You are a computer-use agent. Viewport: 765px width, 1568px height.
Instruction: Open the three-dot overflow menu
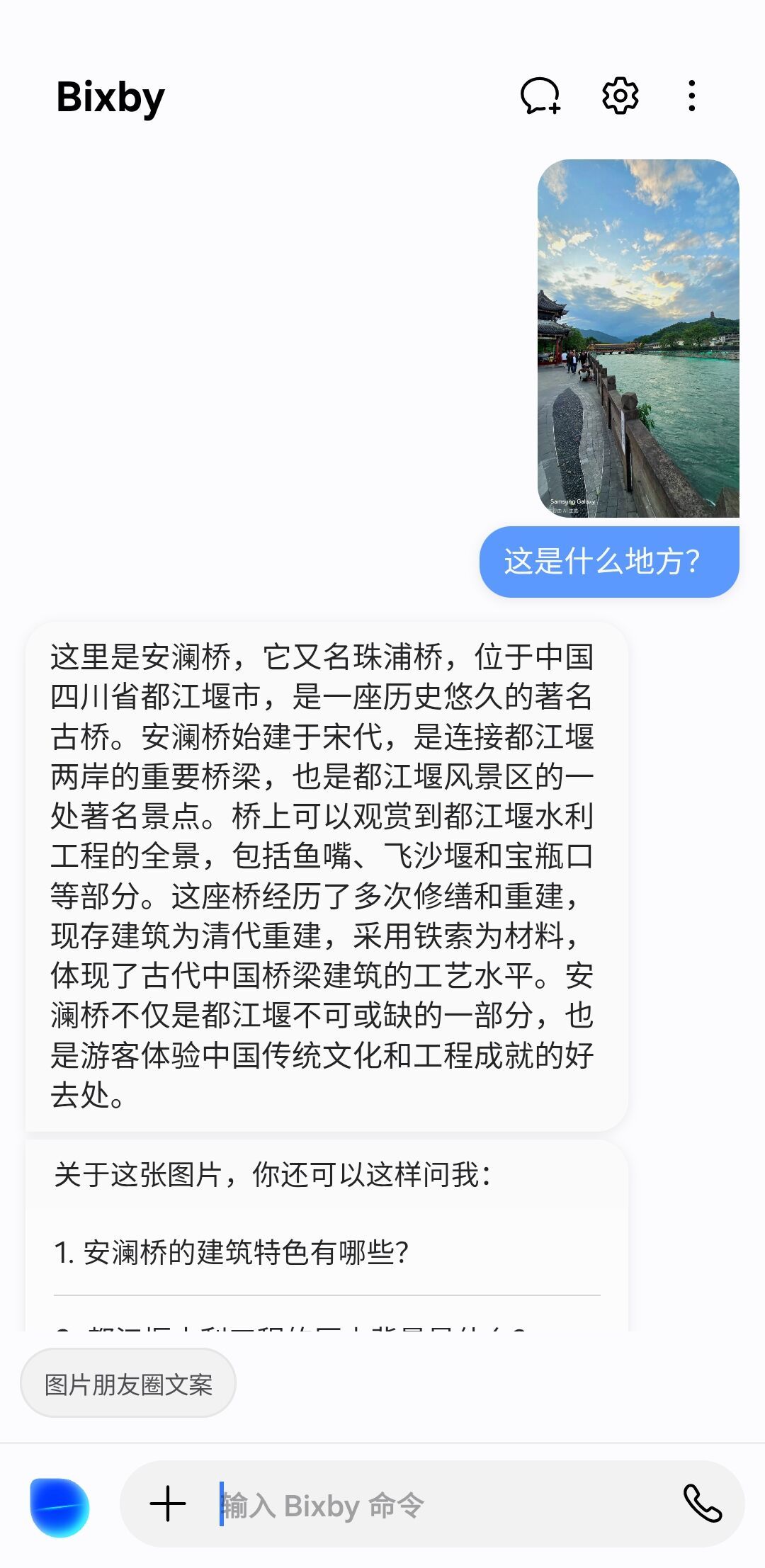pos(691,96)
